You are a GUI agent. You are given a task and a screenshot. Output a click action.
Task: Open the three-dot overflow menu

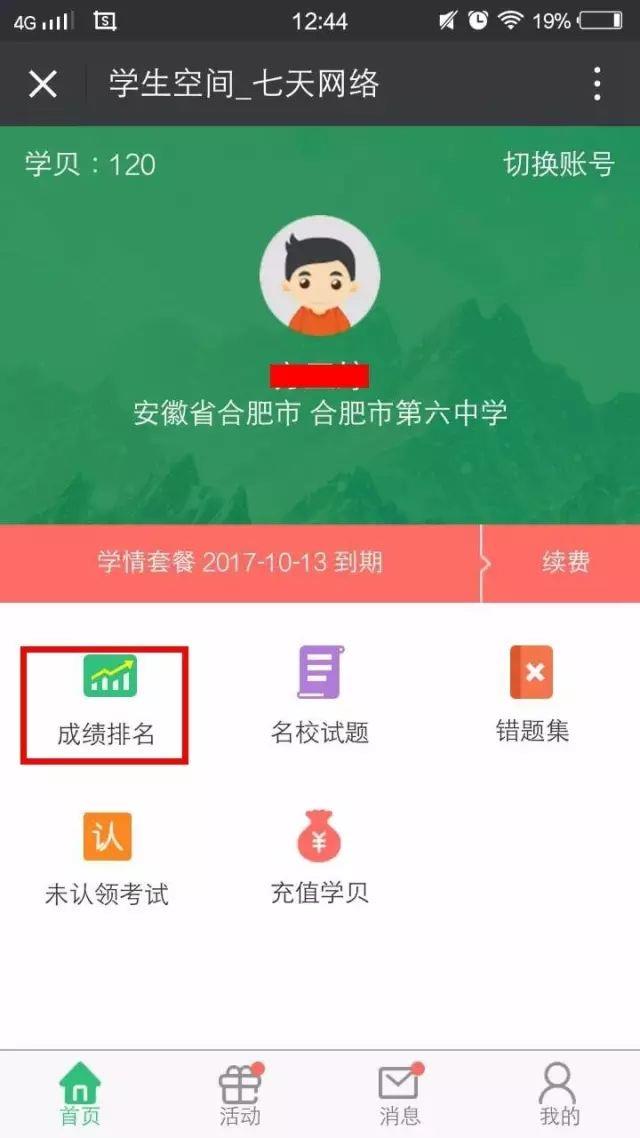pos(597,84)
